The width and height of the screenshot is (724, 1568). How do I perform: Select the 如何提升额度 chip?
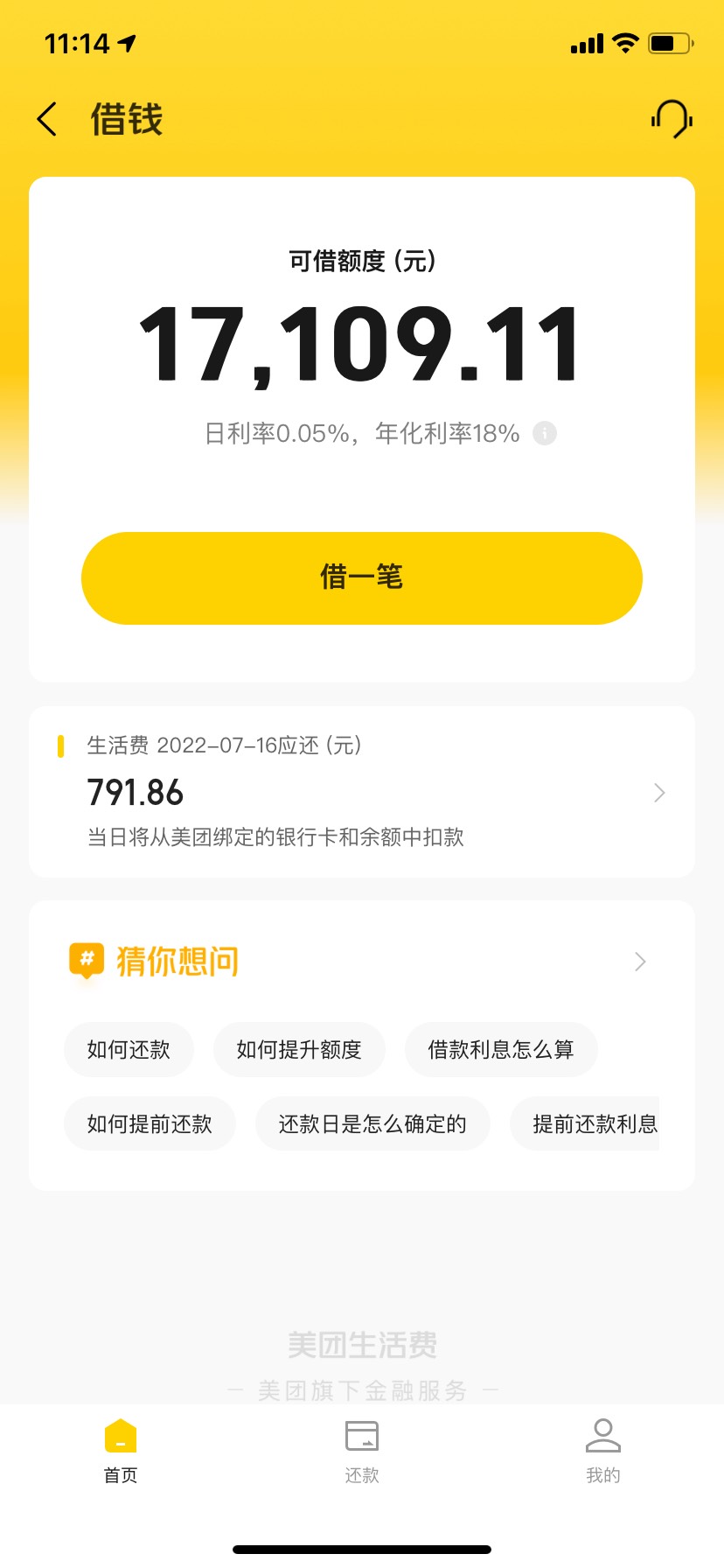(299, 1049)
